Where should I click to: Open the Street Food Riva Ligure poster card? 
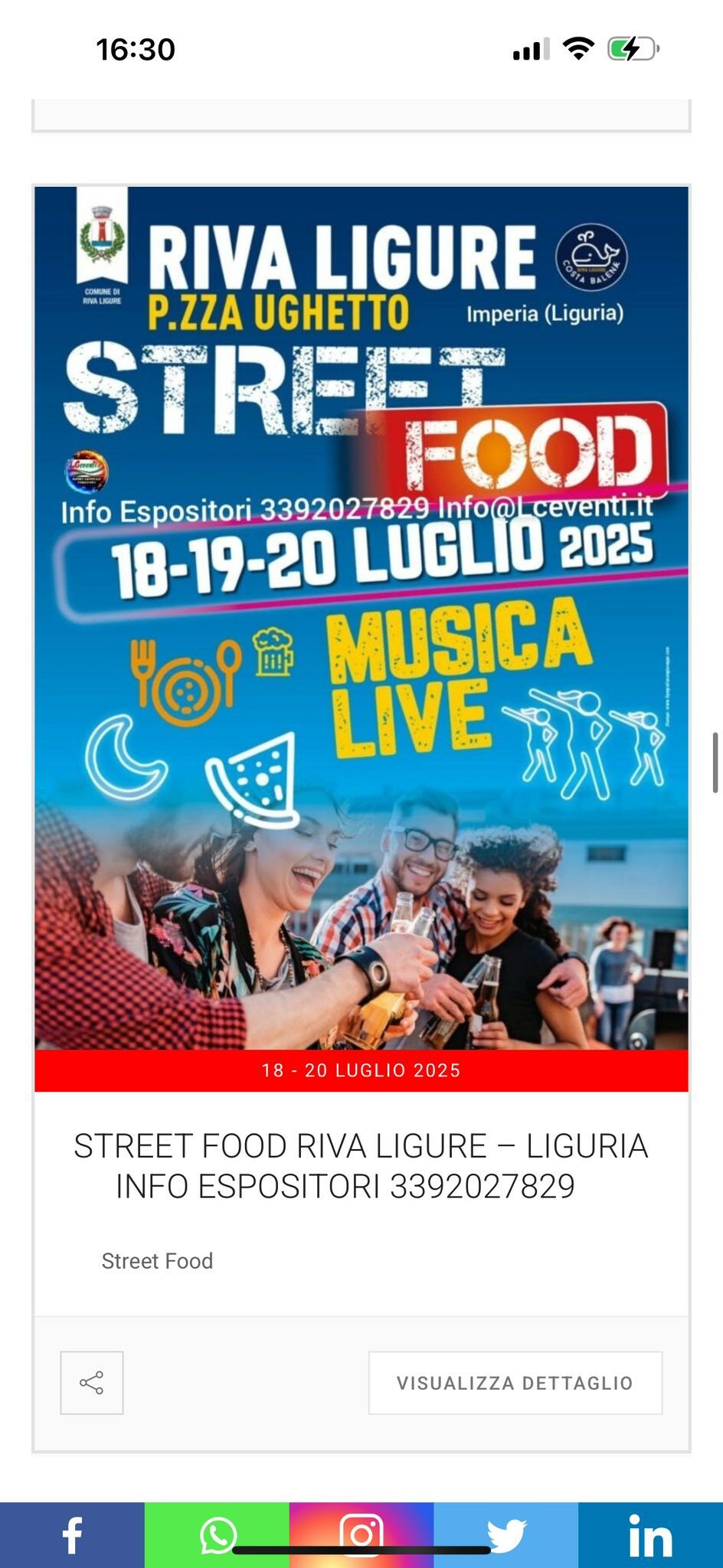pyautogui.click(x=361, y=617)
